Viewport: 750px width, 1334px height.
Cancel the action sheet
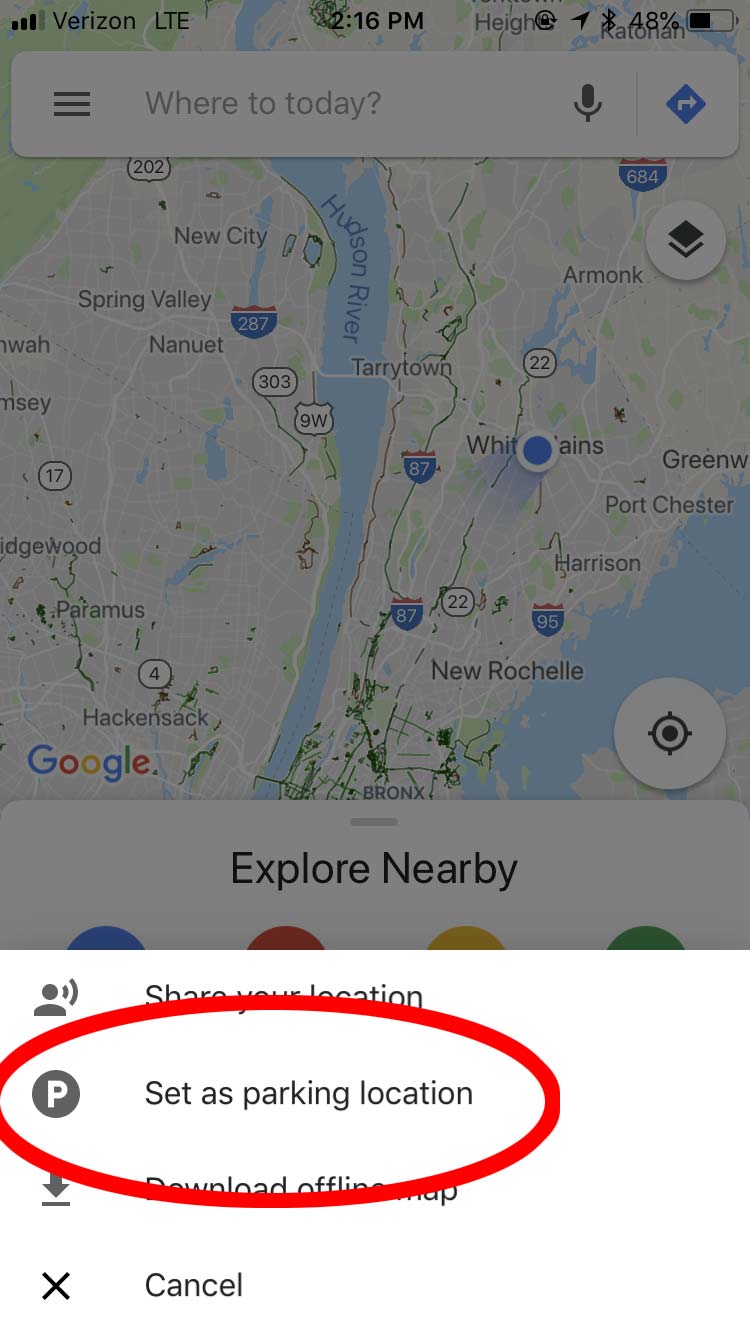pyautogui.click(x=193, y=1285)
